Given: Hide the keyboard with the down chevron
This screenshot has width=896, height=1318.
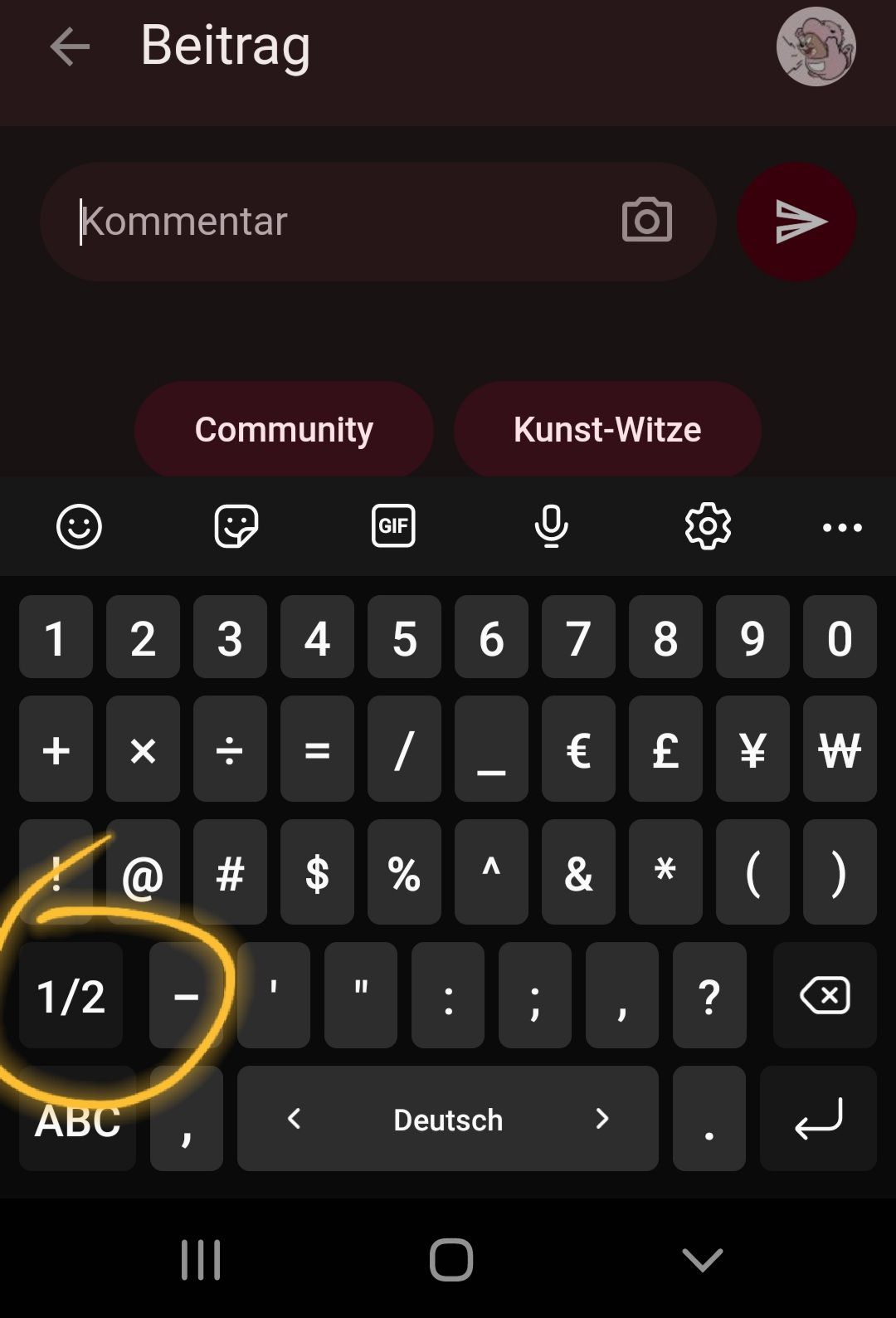Looking at the screenshot, I should (702, 1260).
